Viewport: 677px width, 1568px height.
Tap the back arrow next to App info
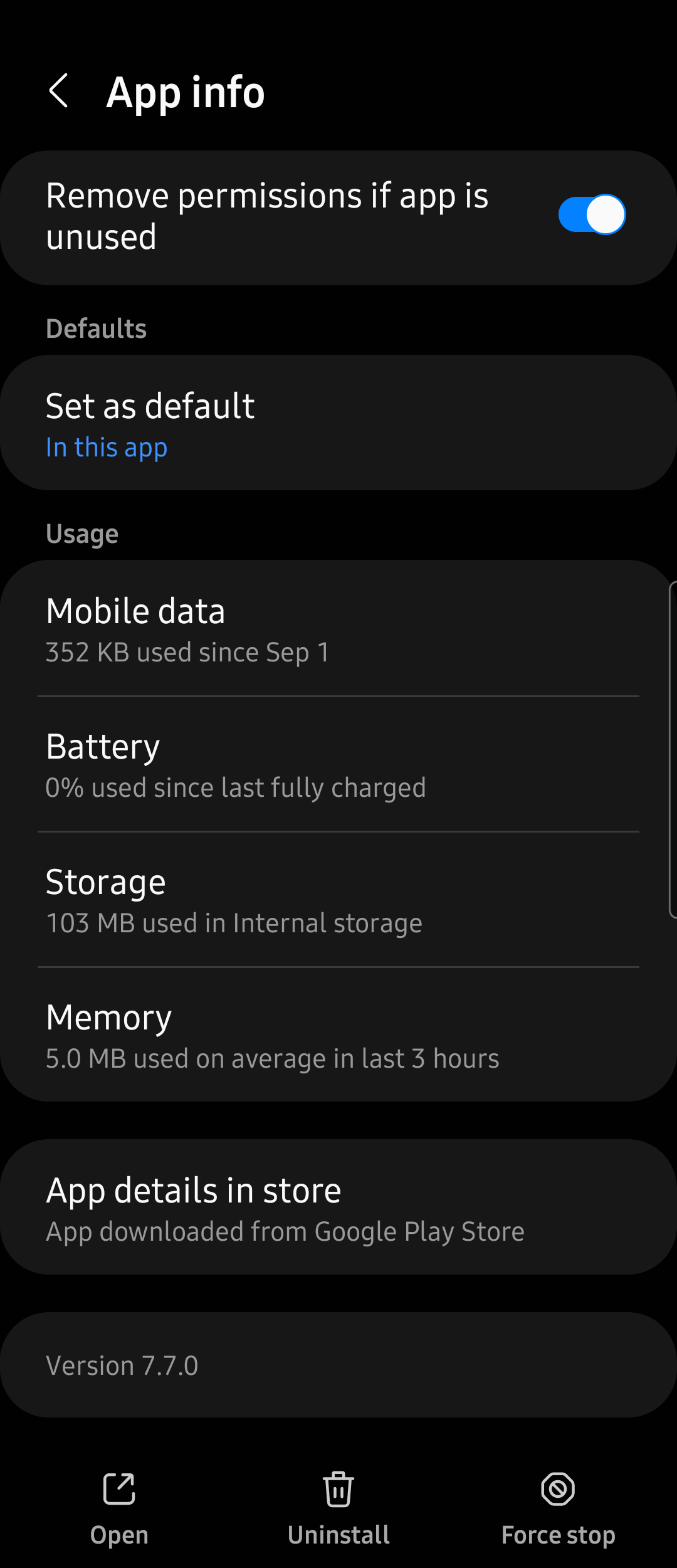pyautogui.click(x=60, y=92)
